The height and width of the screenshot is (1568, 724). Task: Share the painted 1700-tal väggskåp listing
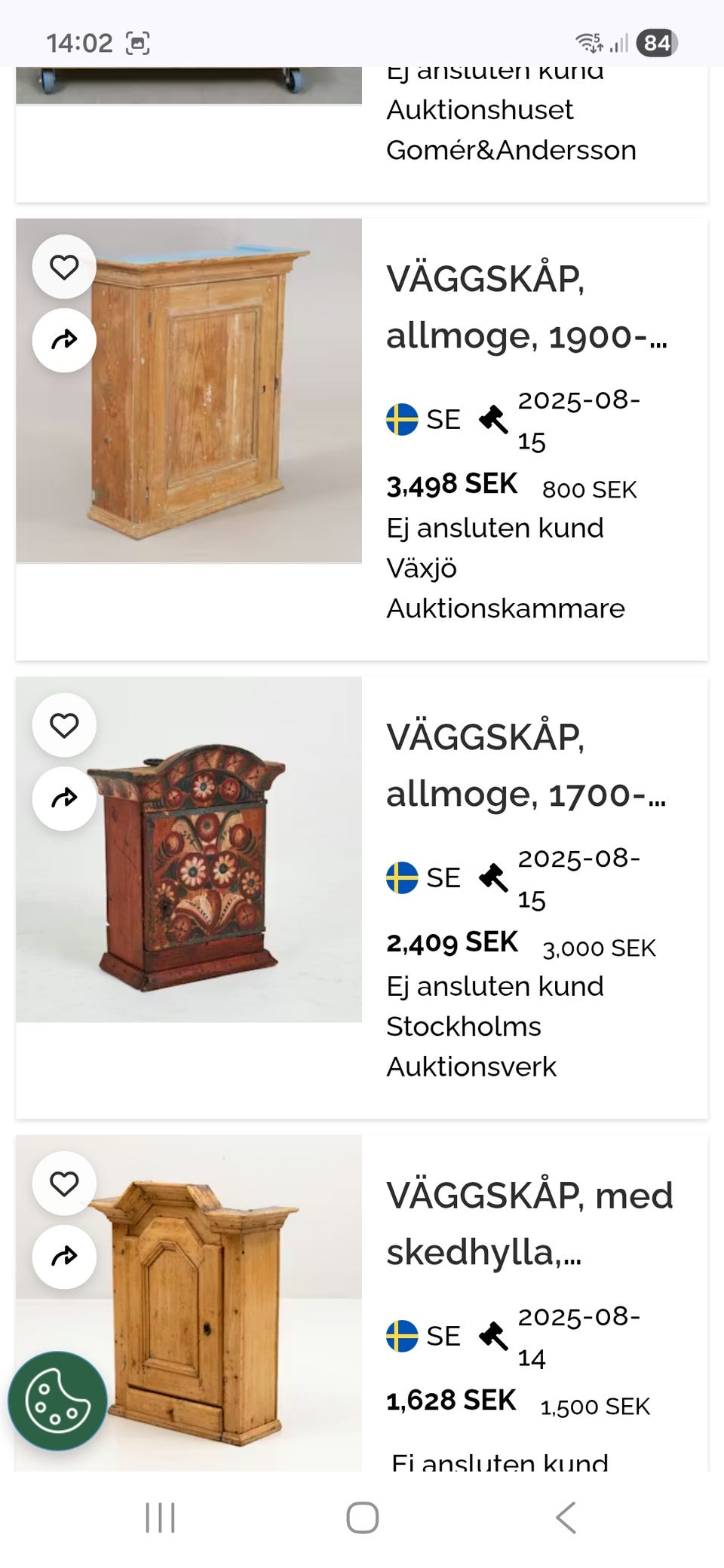64,798
